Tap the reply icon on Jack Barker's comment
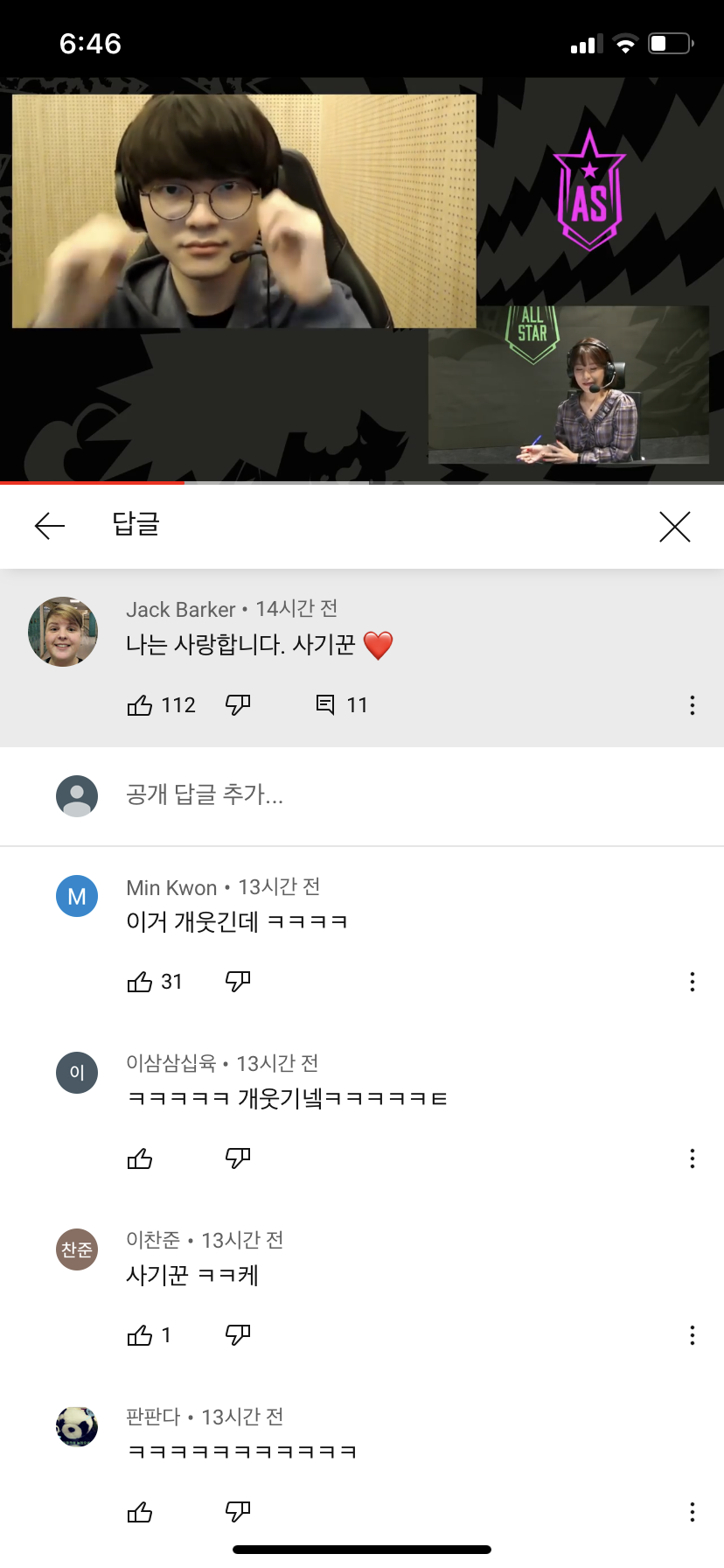724x1568 pixels. [325, 705]
